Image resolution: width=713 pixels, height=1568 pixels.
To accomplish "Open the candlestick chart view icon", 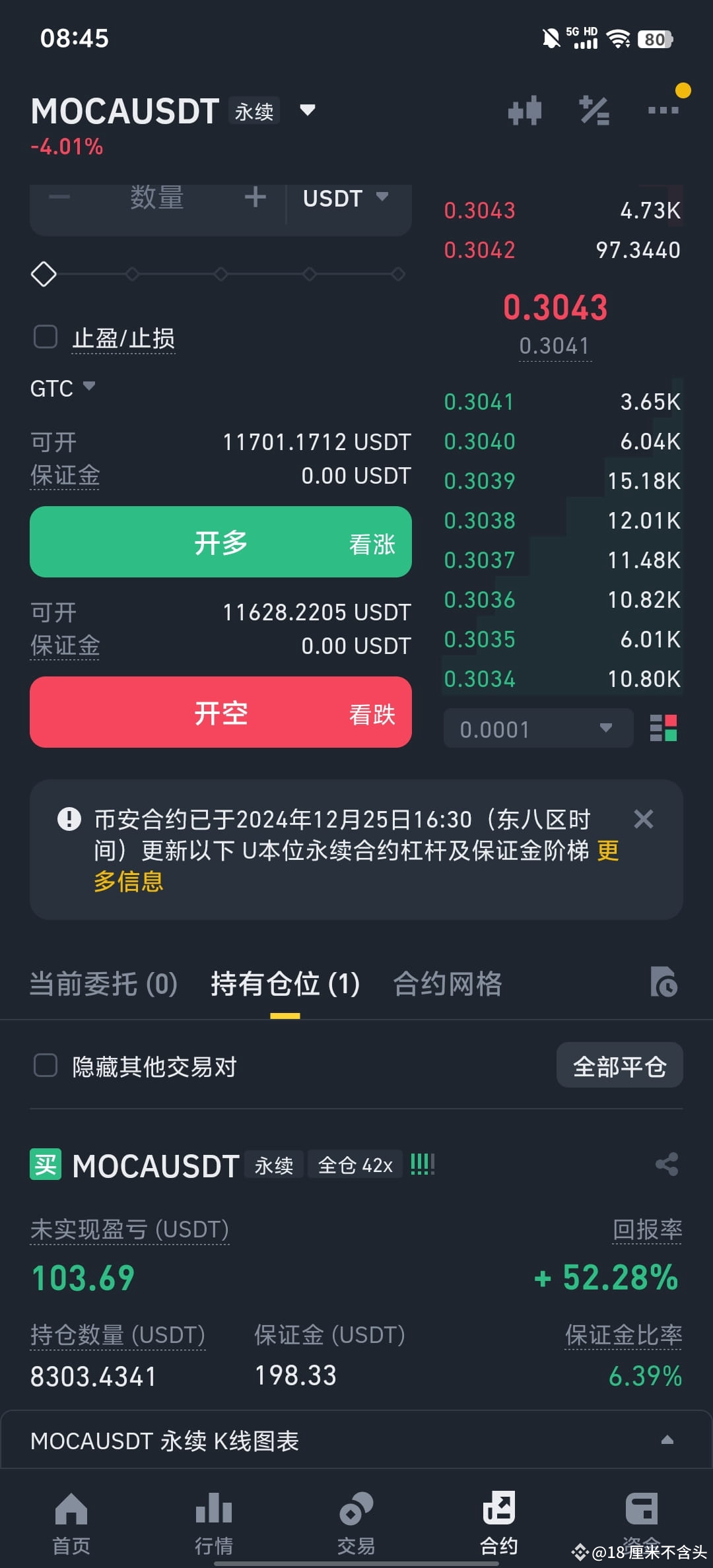I will (526, 110).
